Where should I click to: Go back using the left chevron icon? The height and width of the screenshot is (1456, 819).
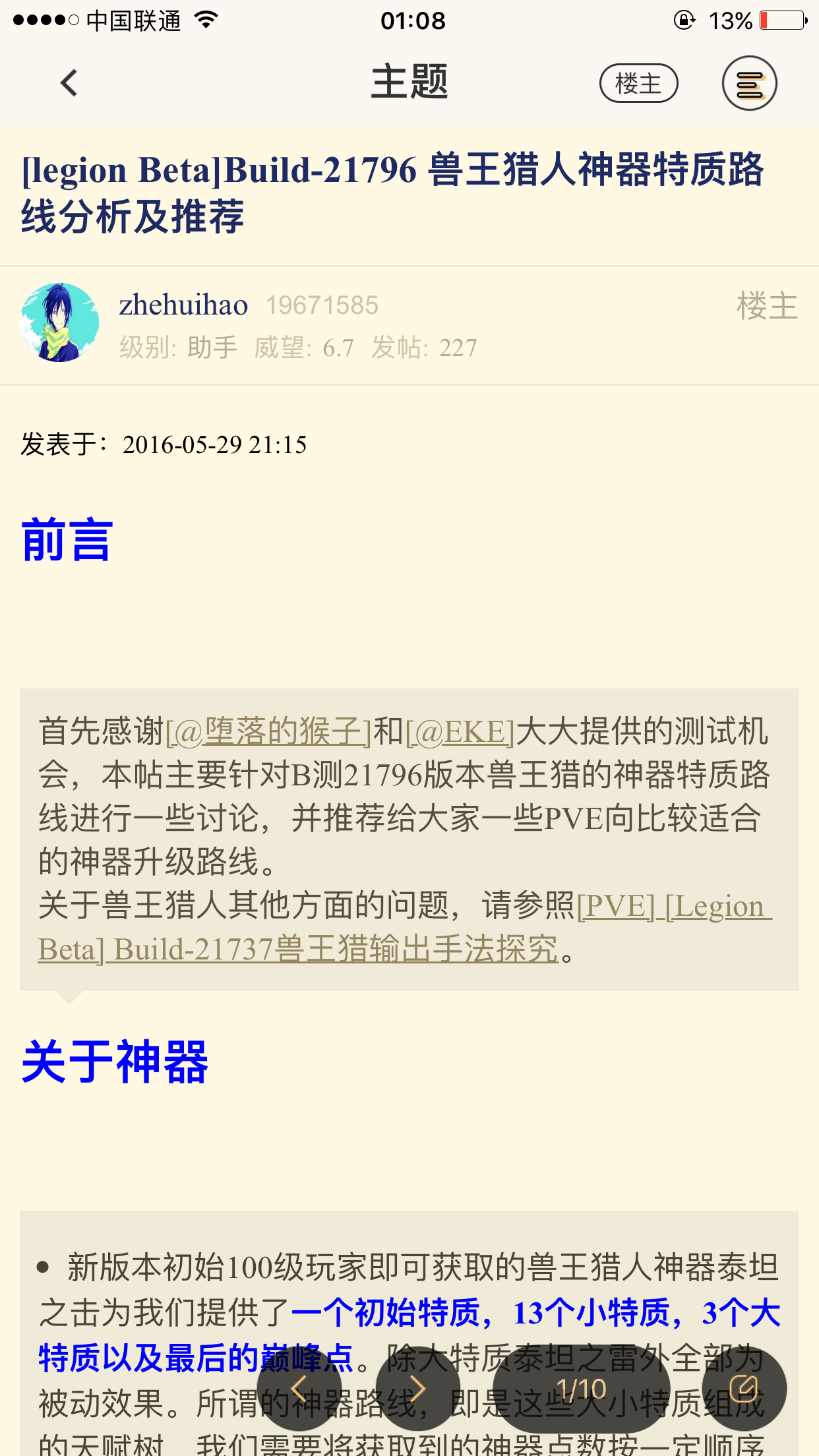point(67,84)
